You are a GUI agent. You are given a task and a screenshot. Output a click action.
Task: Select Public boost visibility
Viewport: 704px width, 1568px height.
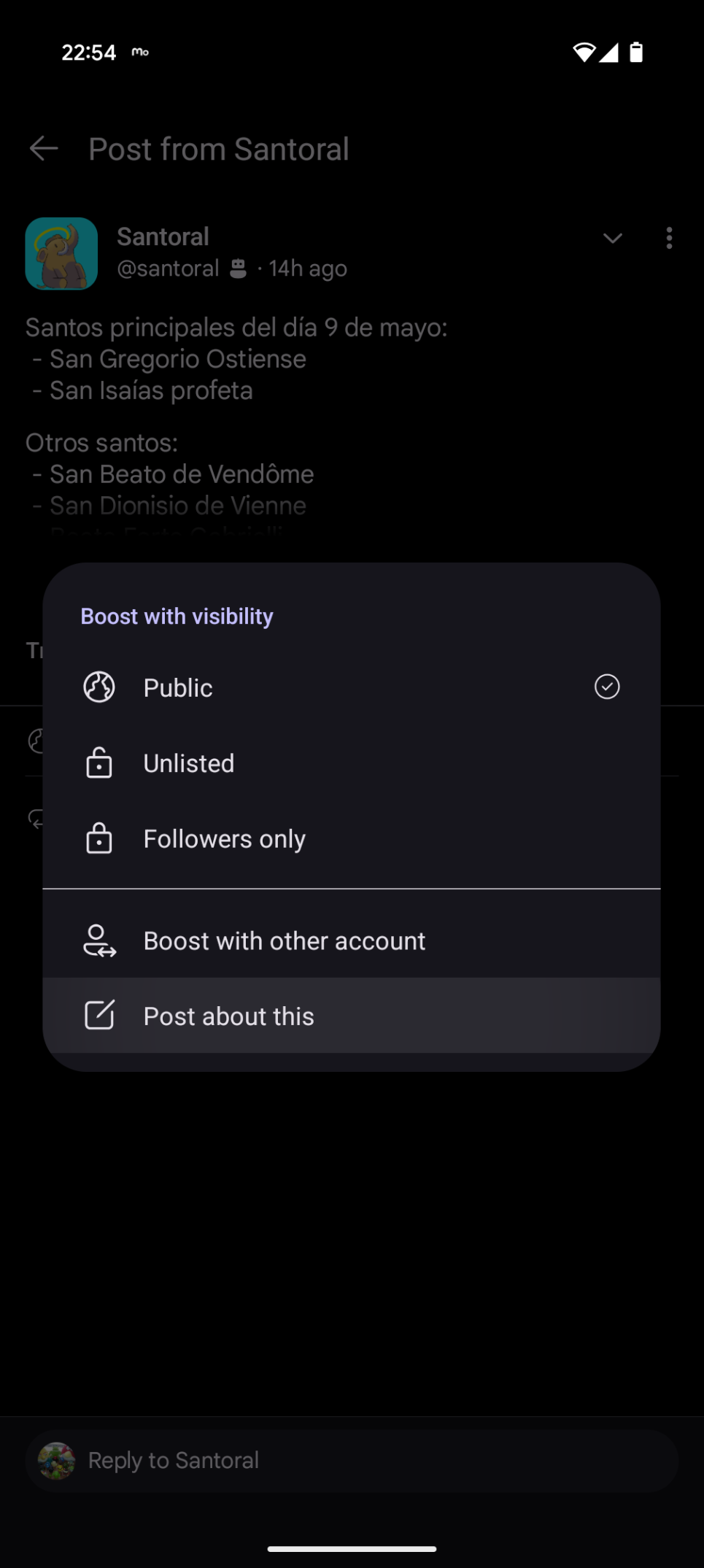point(352,687)
